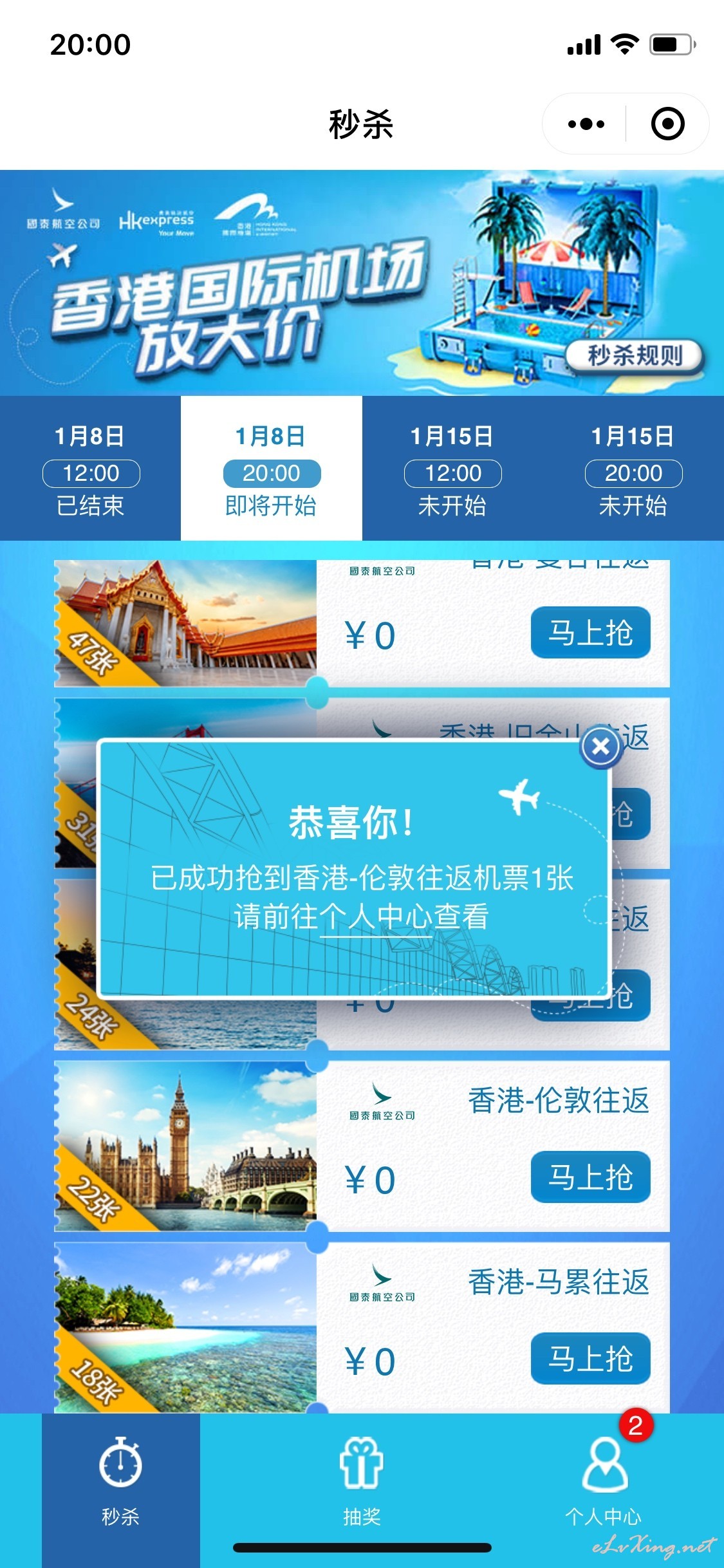Open the mini program more options menu
The width and height of the screenshot is (724, 1568).
[586, 124]
